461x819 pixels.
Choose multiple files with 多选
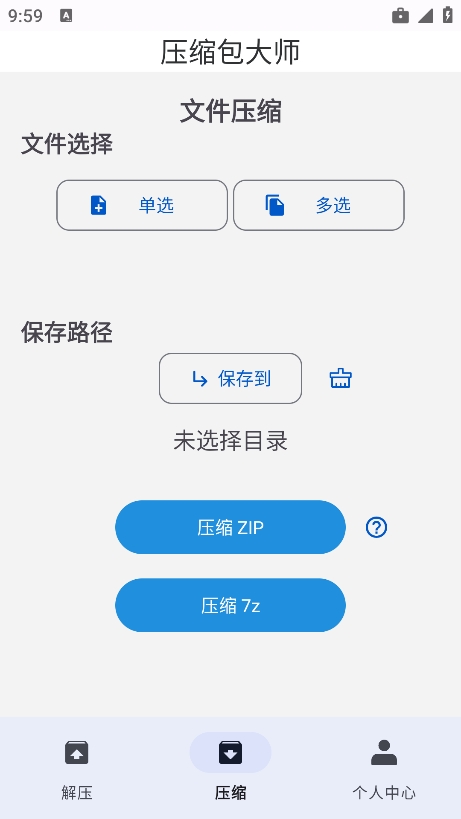[318, 205]
